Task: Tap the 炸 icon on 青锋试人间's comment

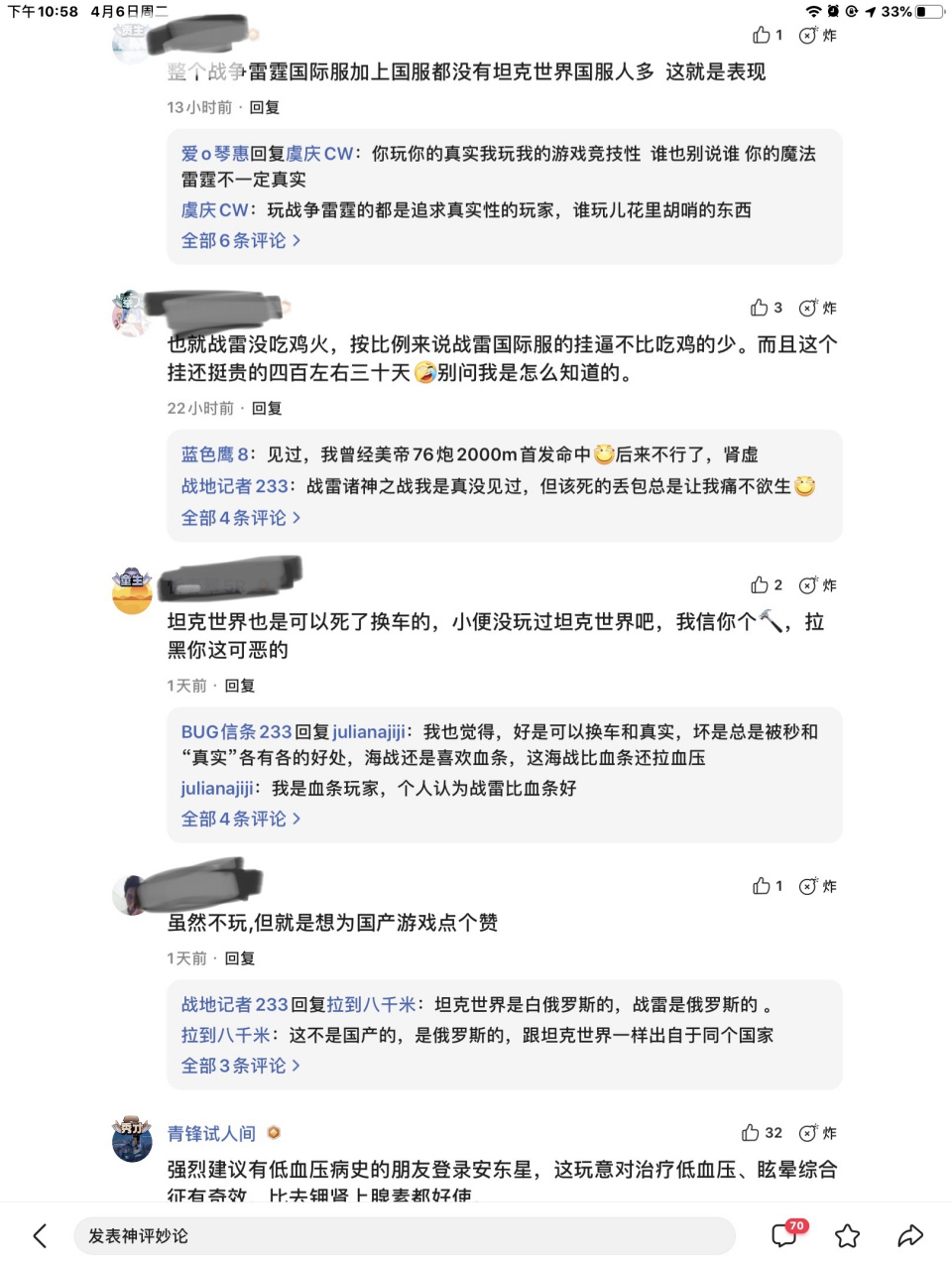Action: pos(815,1133)
